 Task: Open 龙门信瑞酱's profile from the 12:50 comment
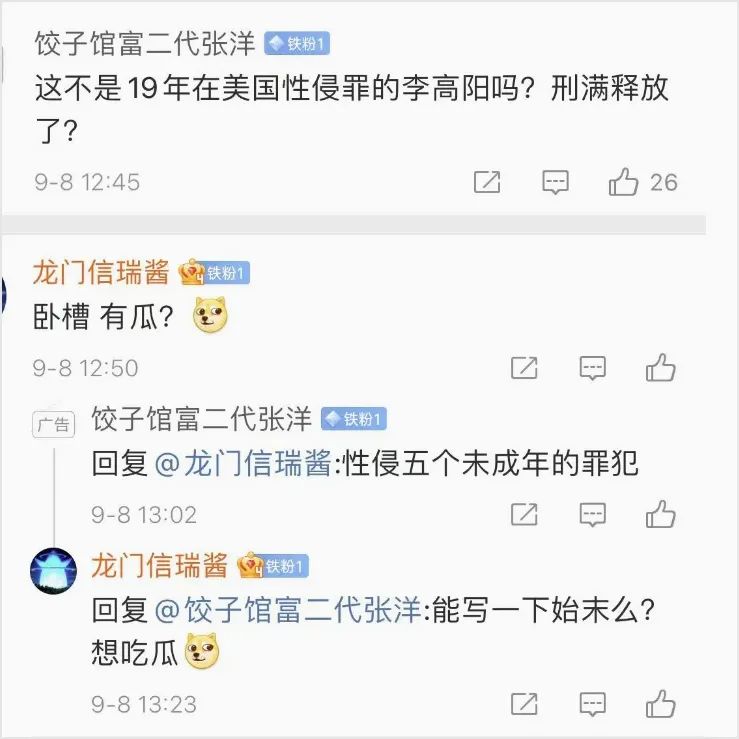[x=101, y=272]
